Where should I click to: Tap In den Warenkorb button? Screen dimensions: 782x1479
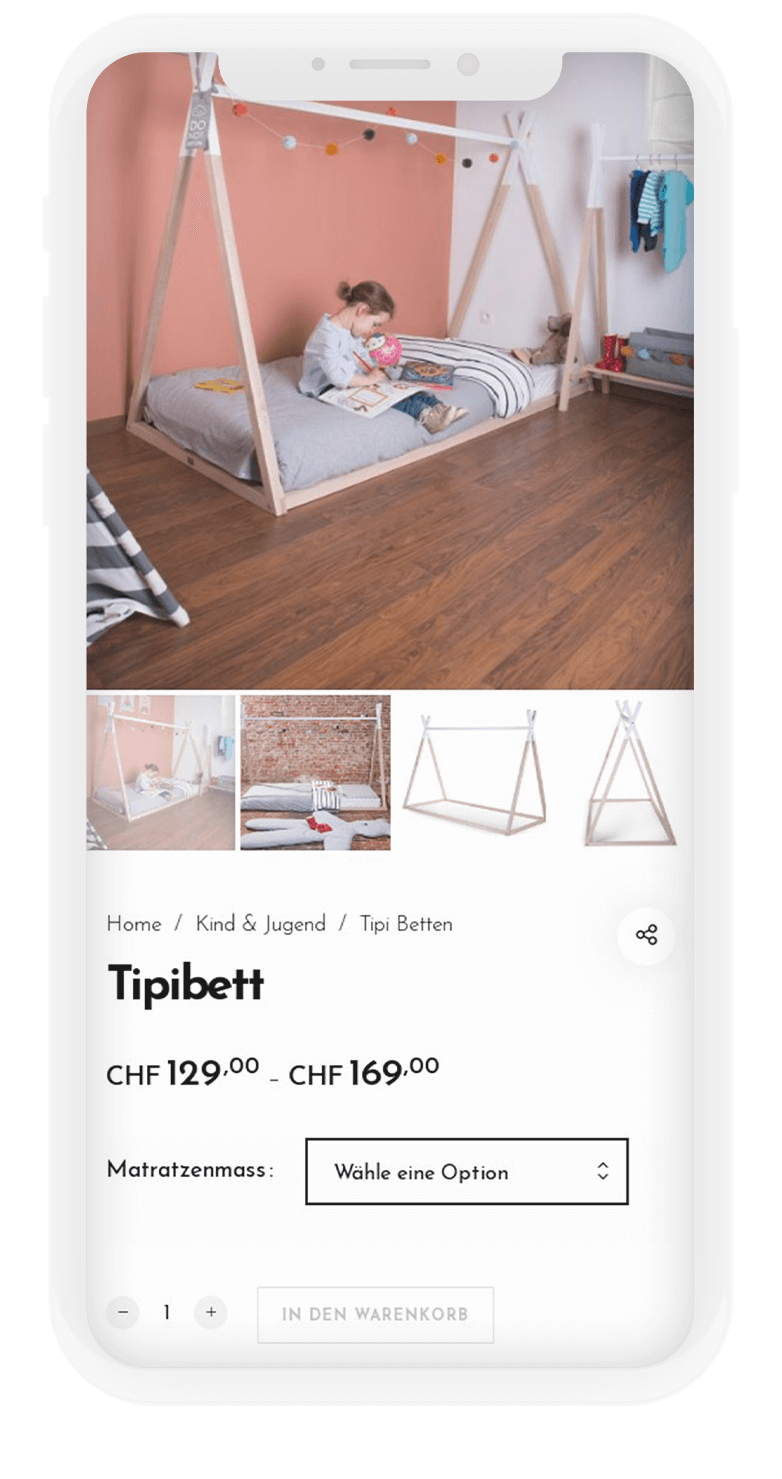coord(375,1314)
